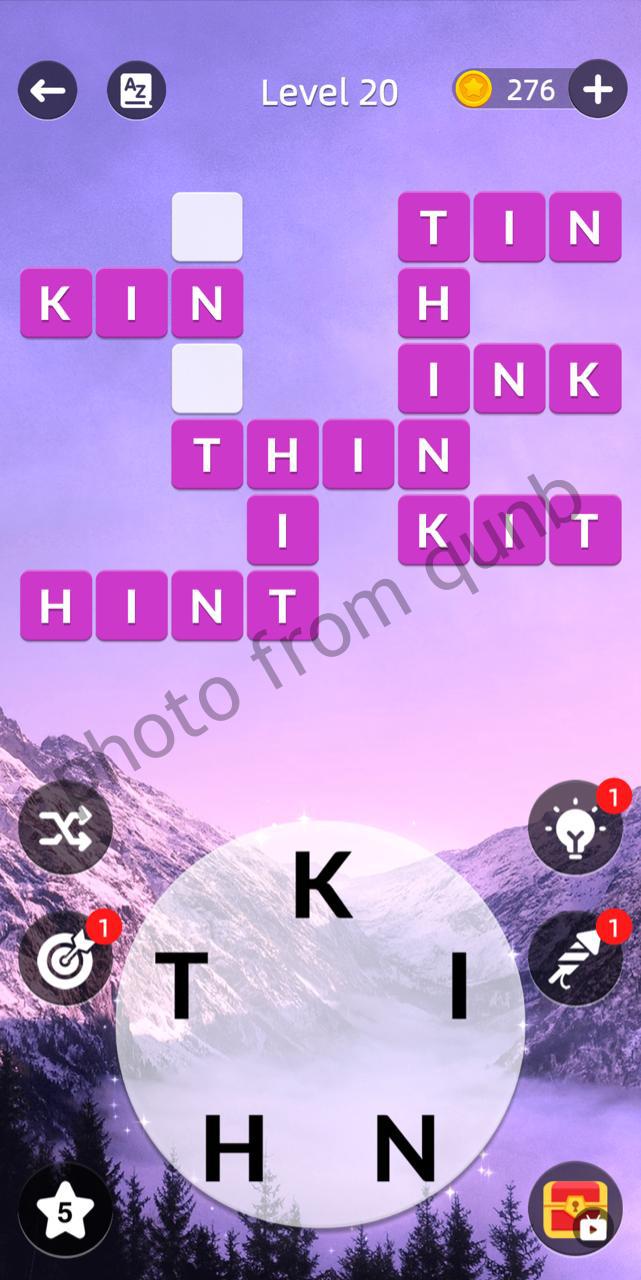Add more coins with the plus button
The width and height of the screenshot is (641, 1280).
click(x=598, y=90)
